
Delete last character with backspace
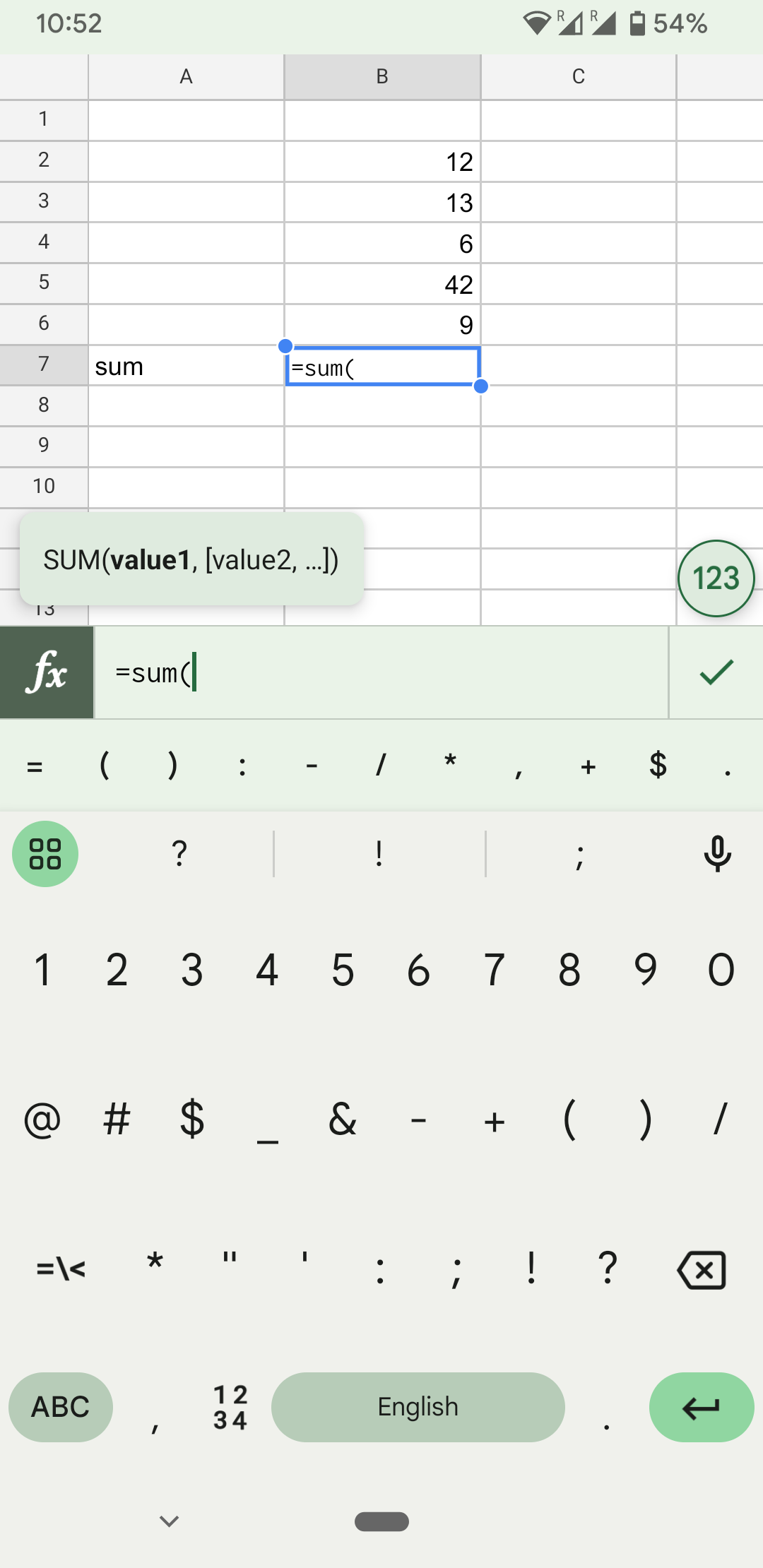click(x=701, y=1270)
